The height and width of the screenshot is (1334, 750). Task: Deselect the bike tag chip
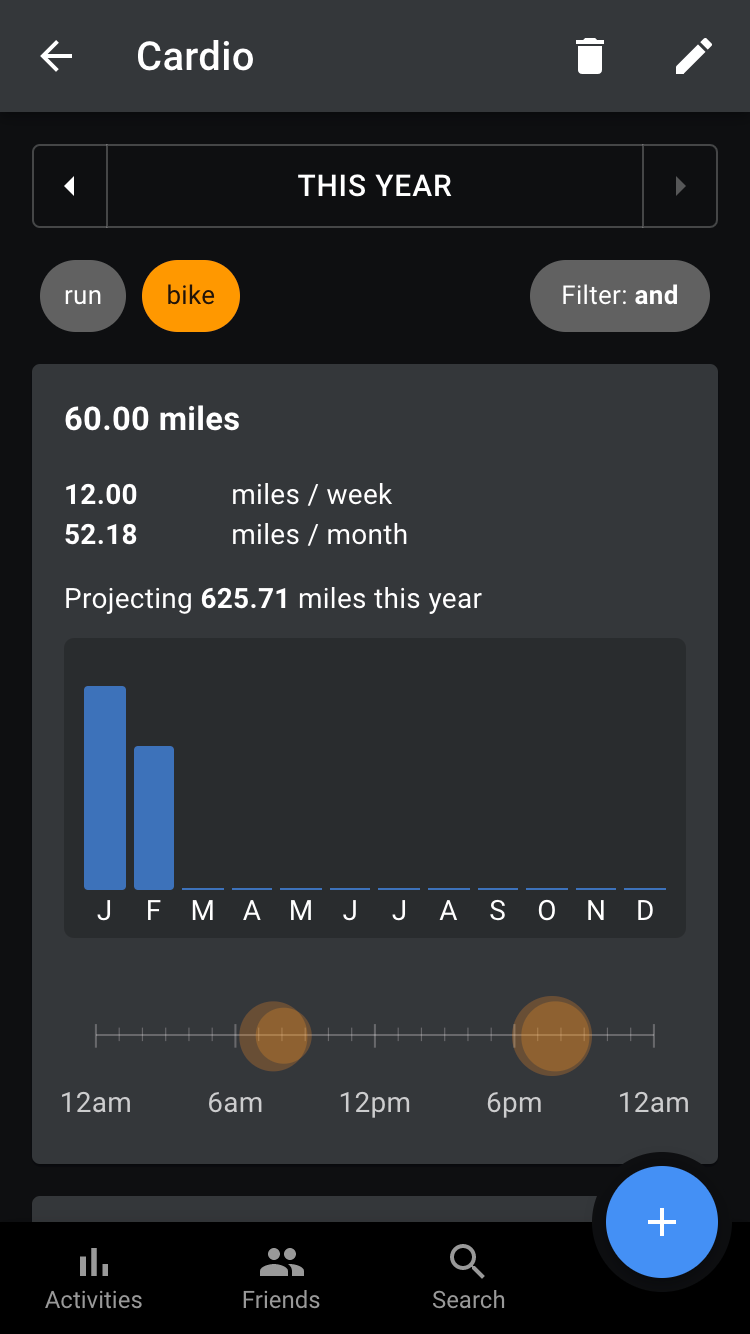pos(191,296)
